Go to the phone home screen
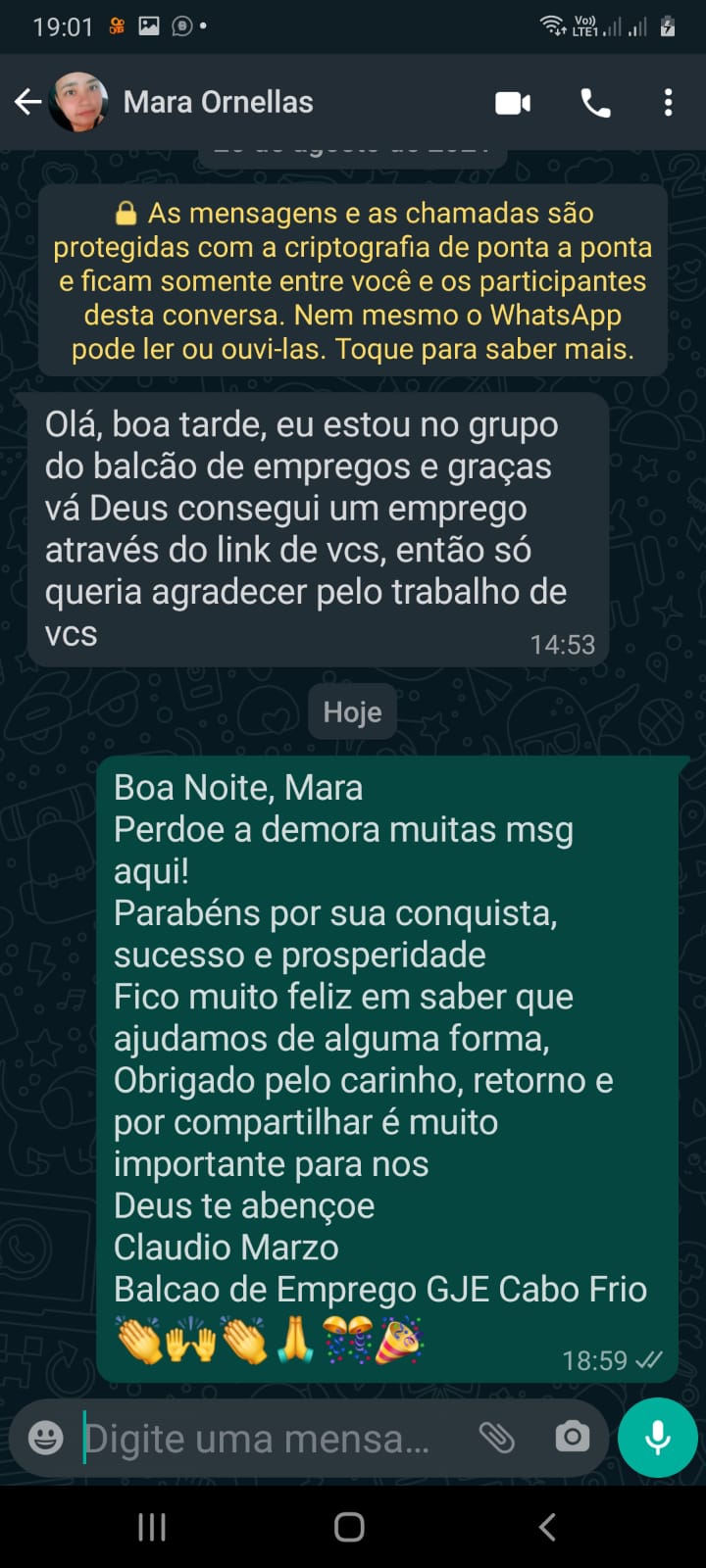The width and height of the screenshot is (706, 1568). click(x=350, y=1527)
